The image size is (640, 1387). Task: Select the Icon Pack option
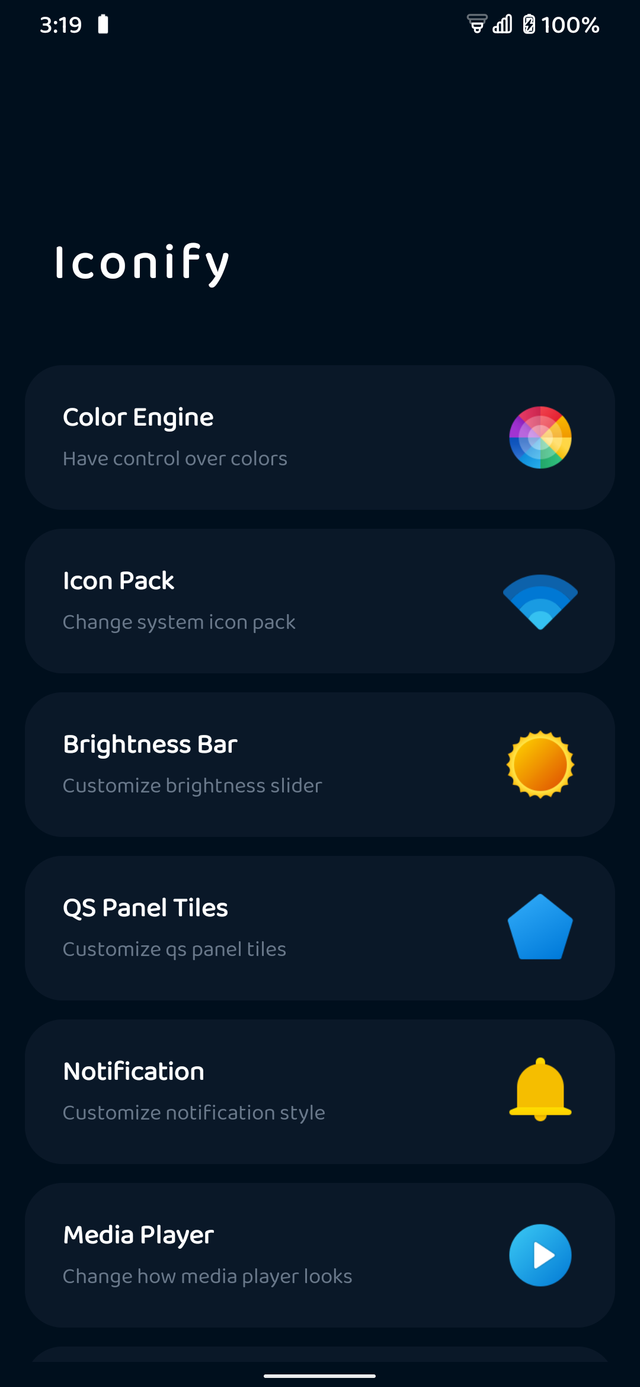point(319,601)
